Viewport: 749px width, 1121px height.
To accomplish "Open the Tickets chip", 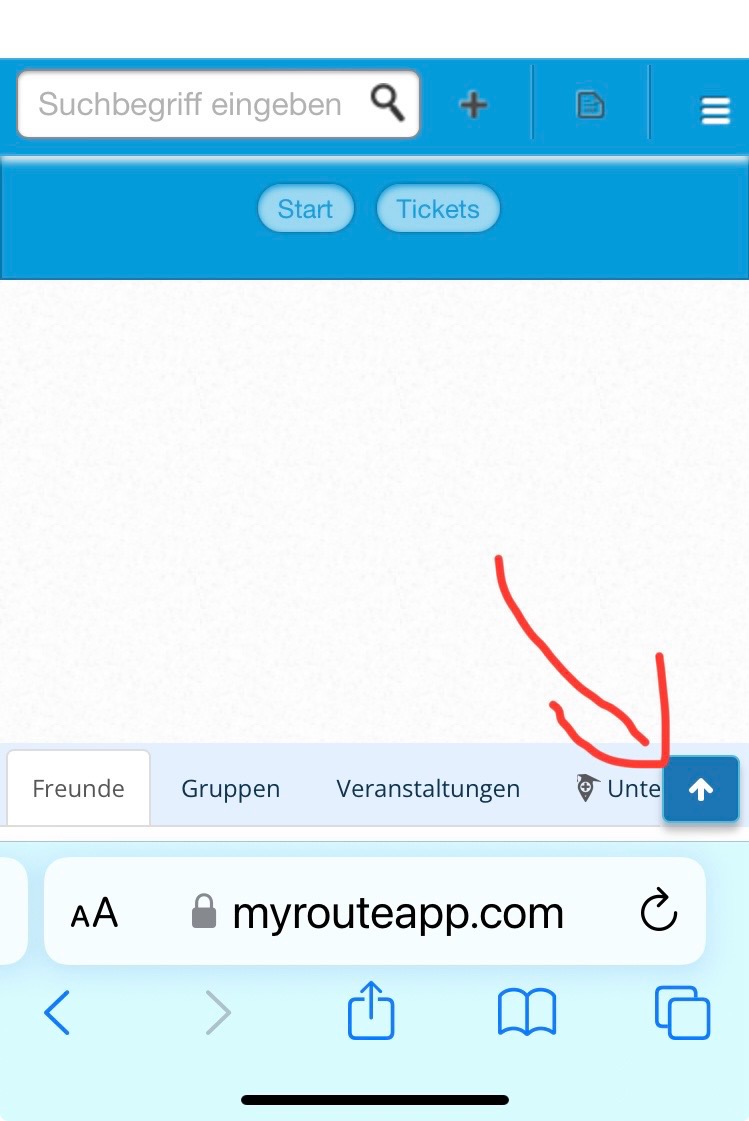I will [437, 209].
